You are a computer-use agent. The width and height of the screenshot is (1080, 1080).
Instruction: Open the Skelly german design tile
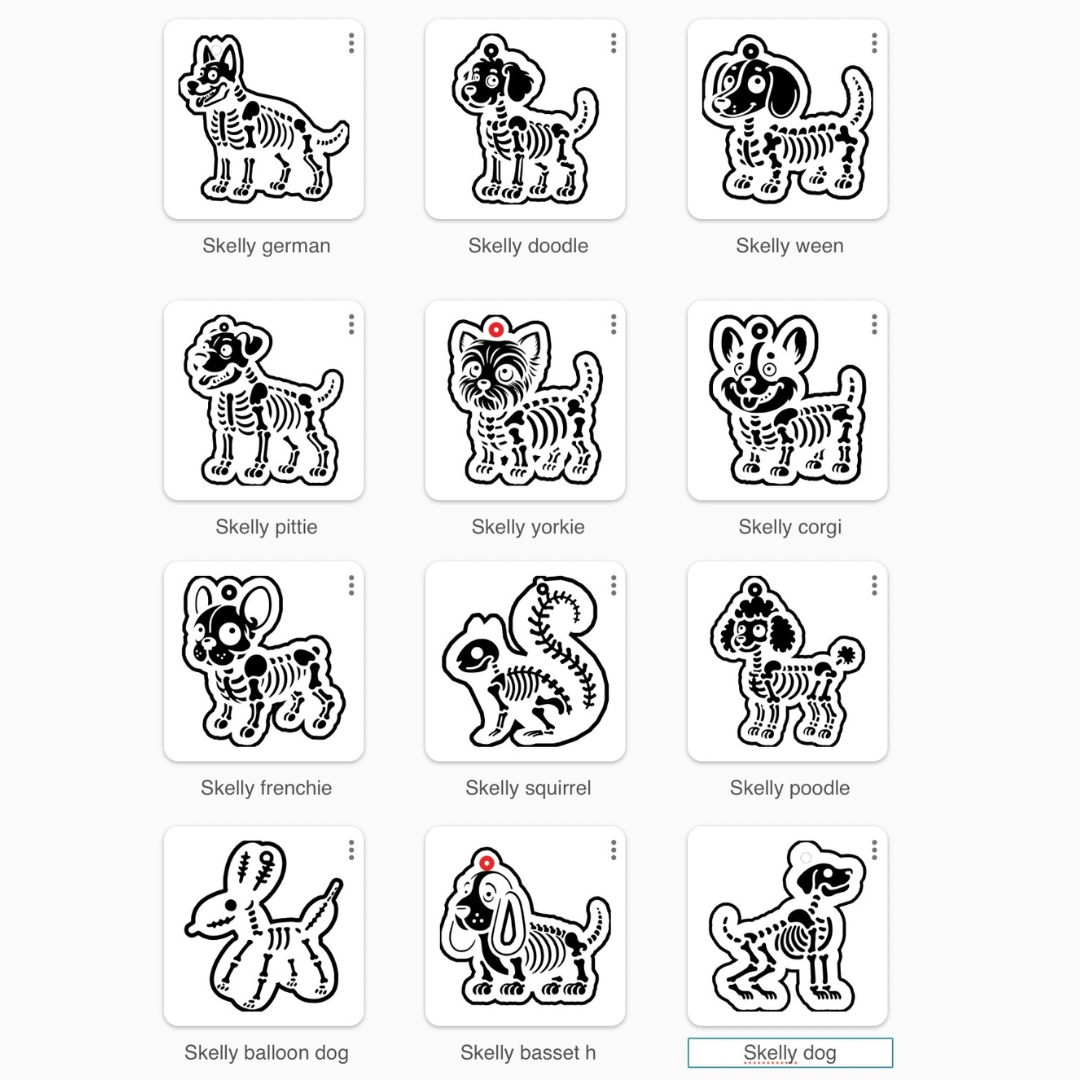263,120
